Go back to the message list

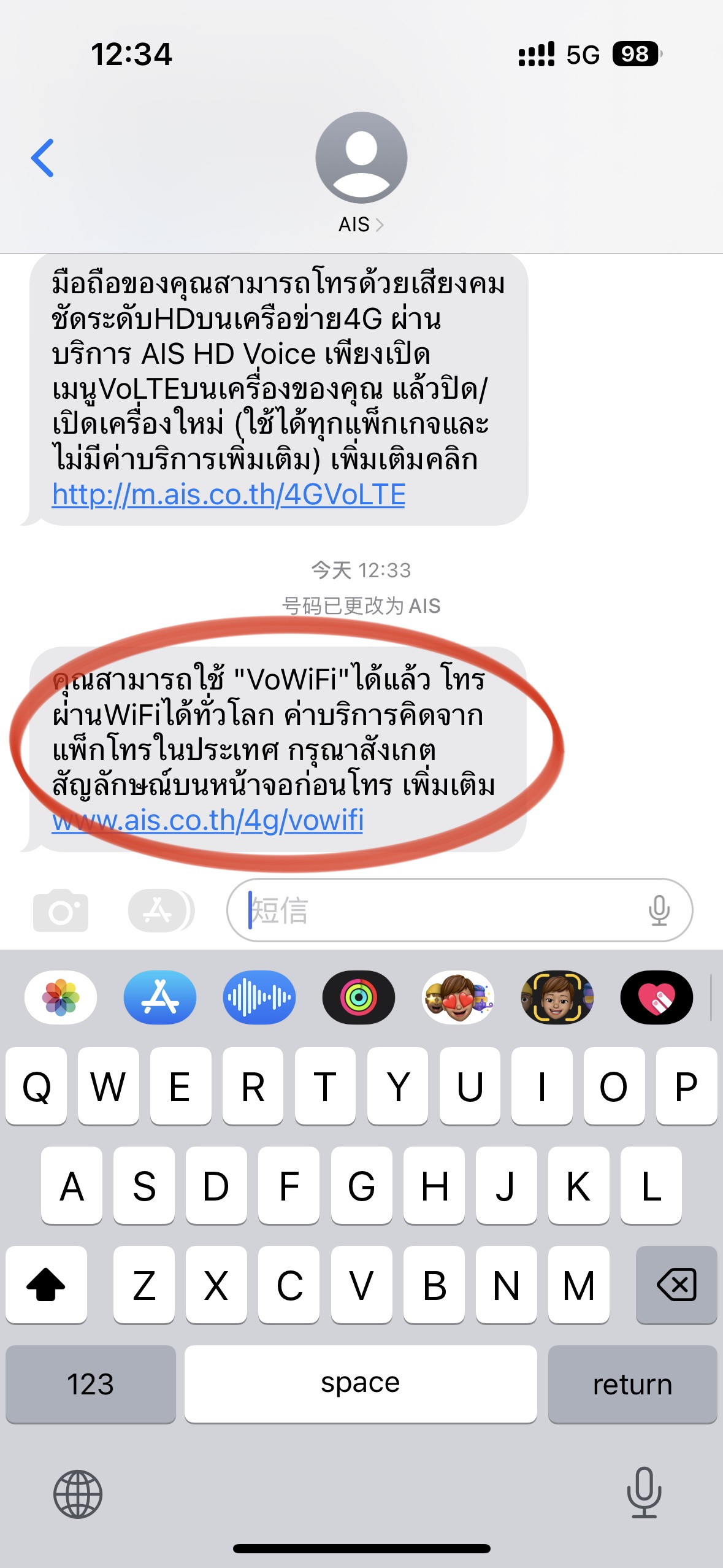(x=42, y=158)
